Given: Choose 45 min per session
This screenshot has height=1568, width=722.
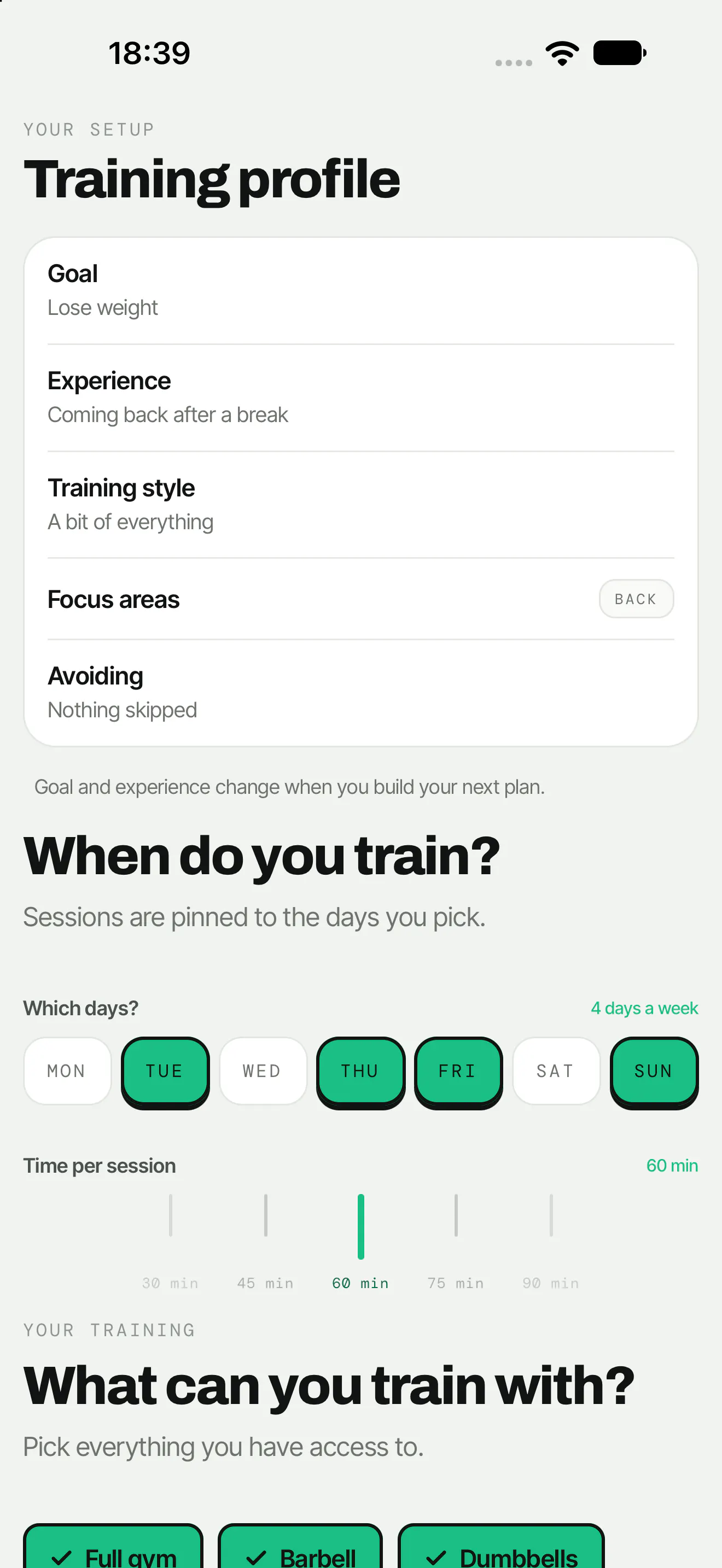Looking at the screenshot, I should [x=265, y=1242].
